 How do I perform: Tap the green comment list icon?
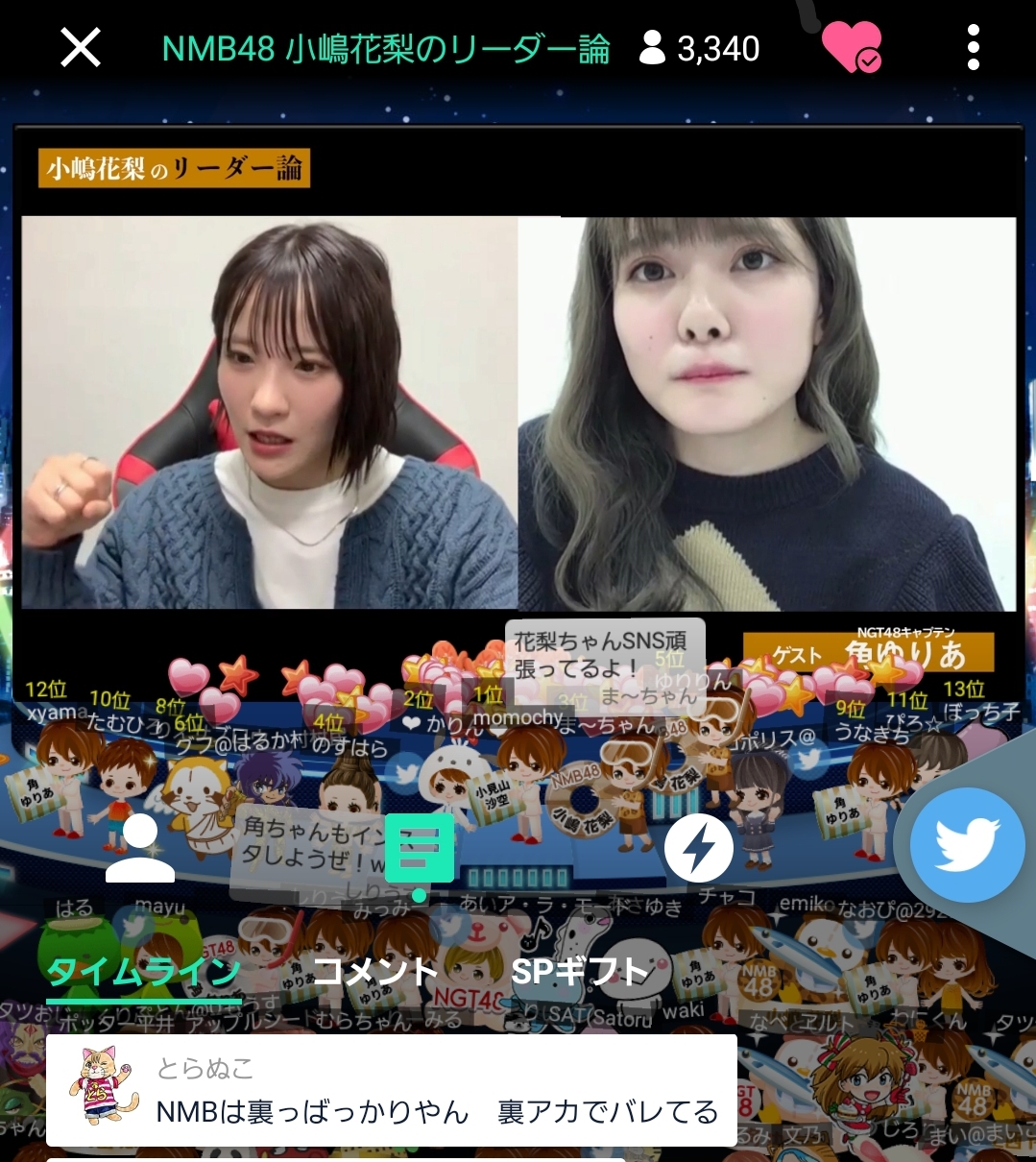419,850
